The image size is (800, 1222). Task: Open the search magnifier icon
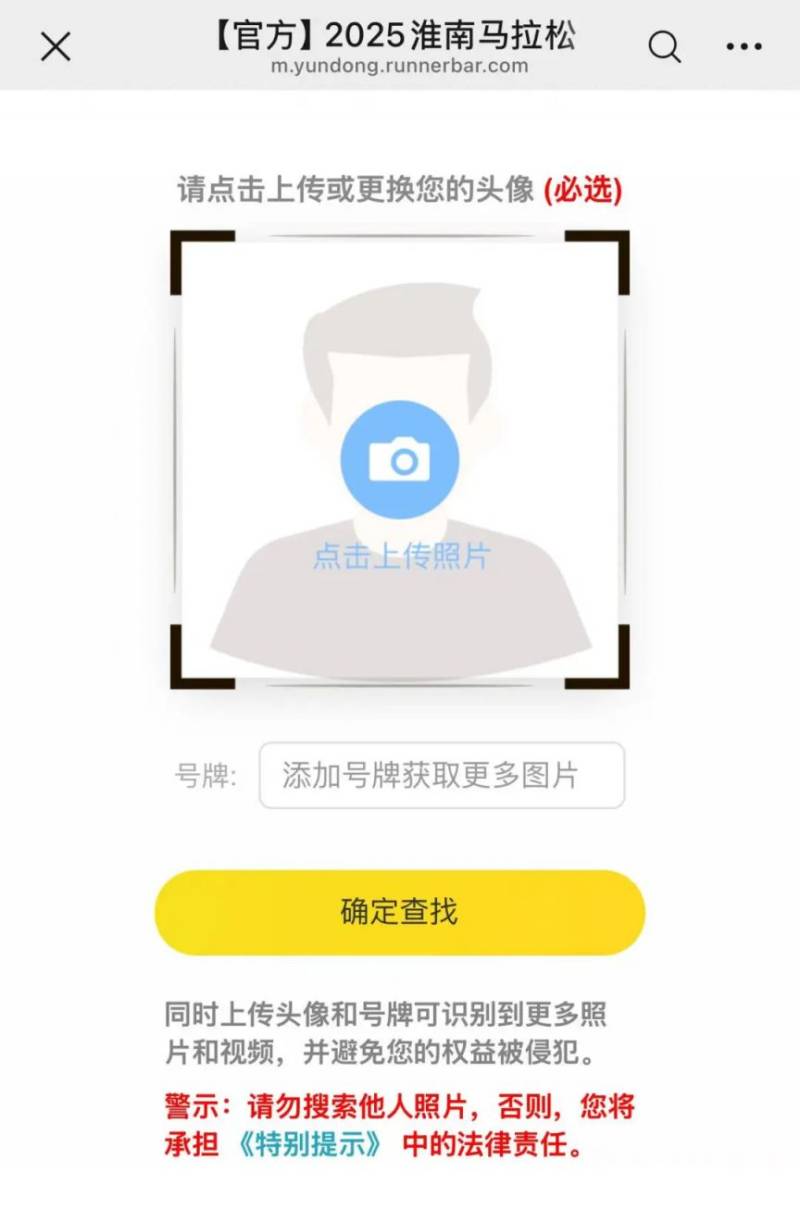tap(663, 47)
